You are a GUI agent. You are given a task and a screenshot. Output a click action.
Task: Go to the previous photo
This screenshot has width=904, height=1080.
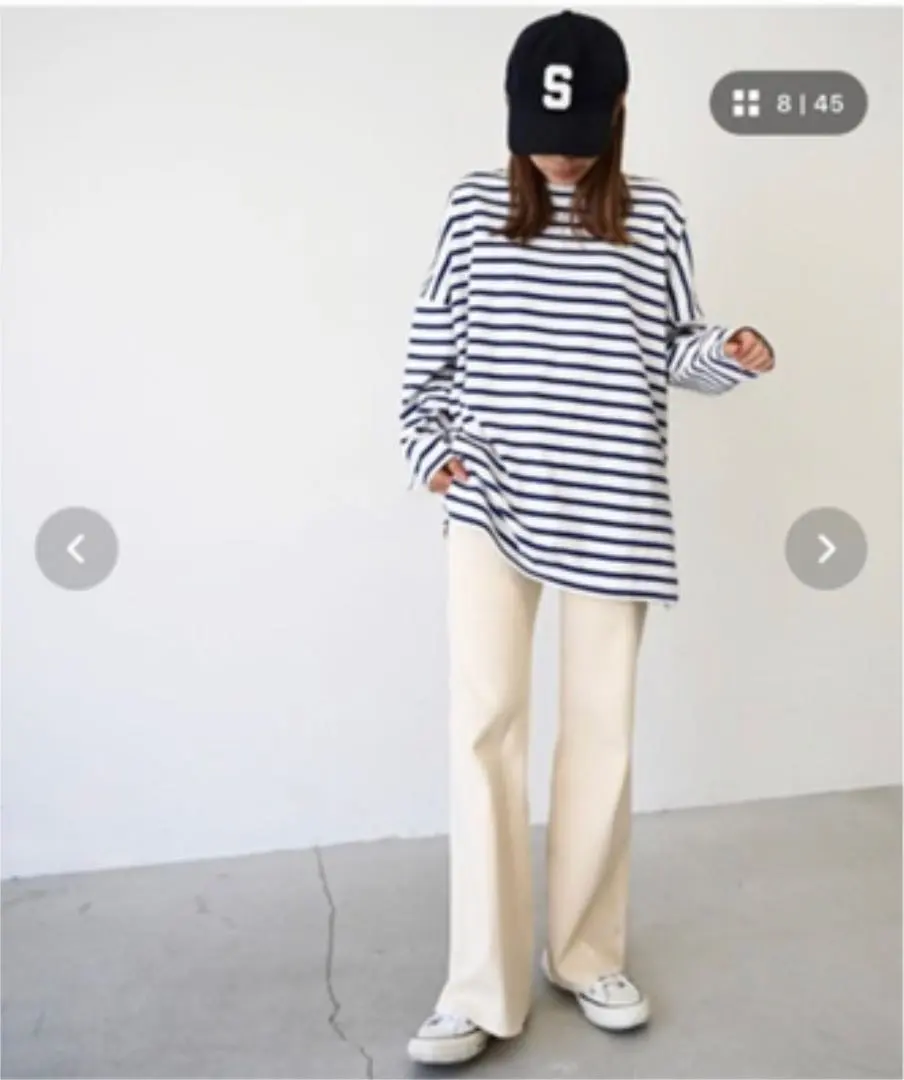click(76, 548)
